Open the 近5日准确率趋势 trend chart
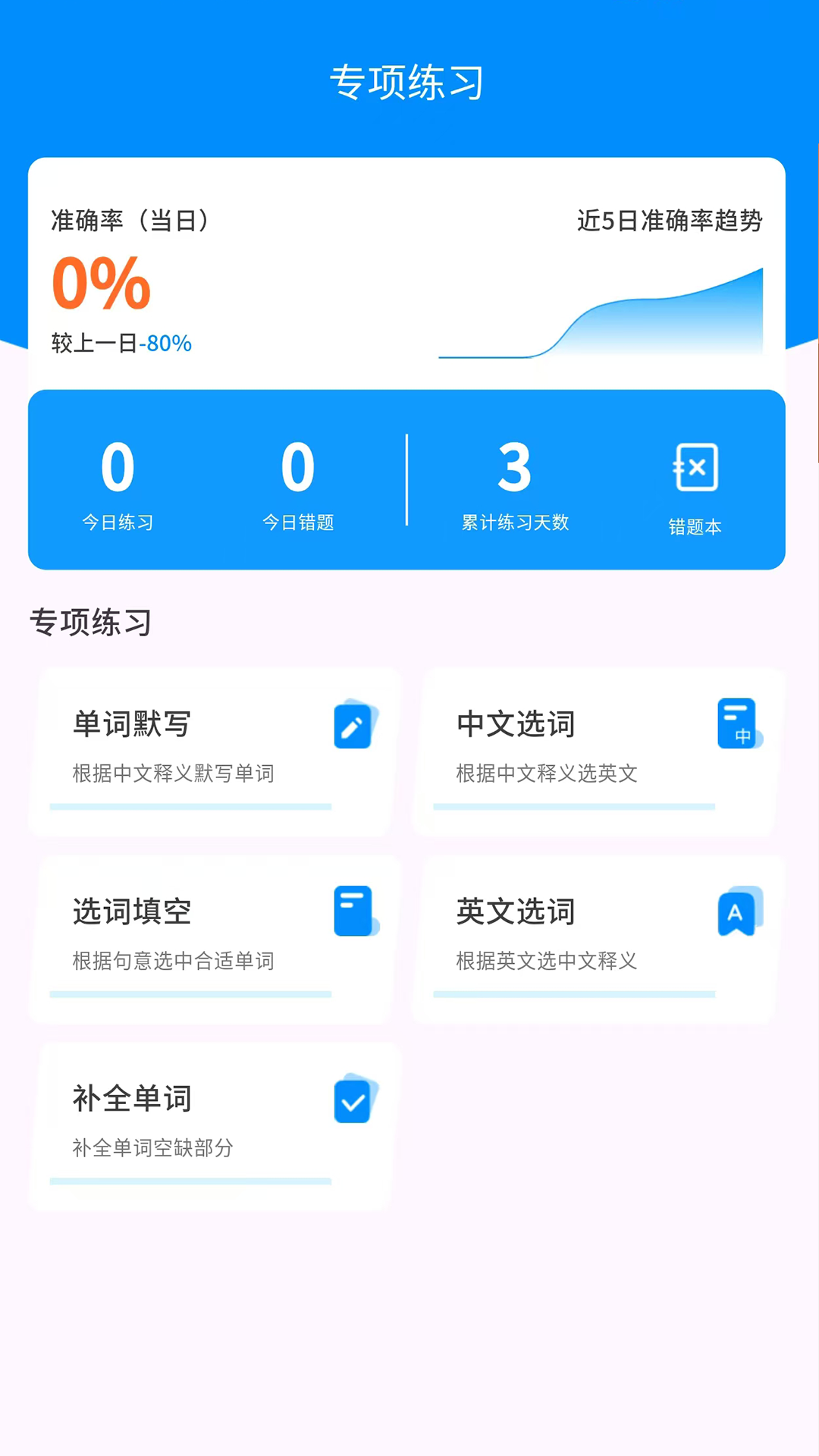The height and width of the screenshot is (1456, 819). pos(607,303)
